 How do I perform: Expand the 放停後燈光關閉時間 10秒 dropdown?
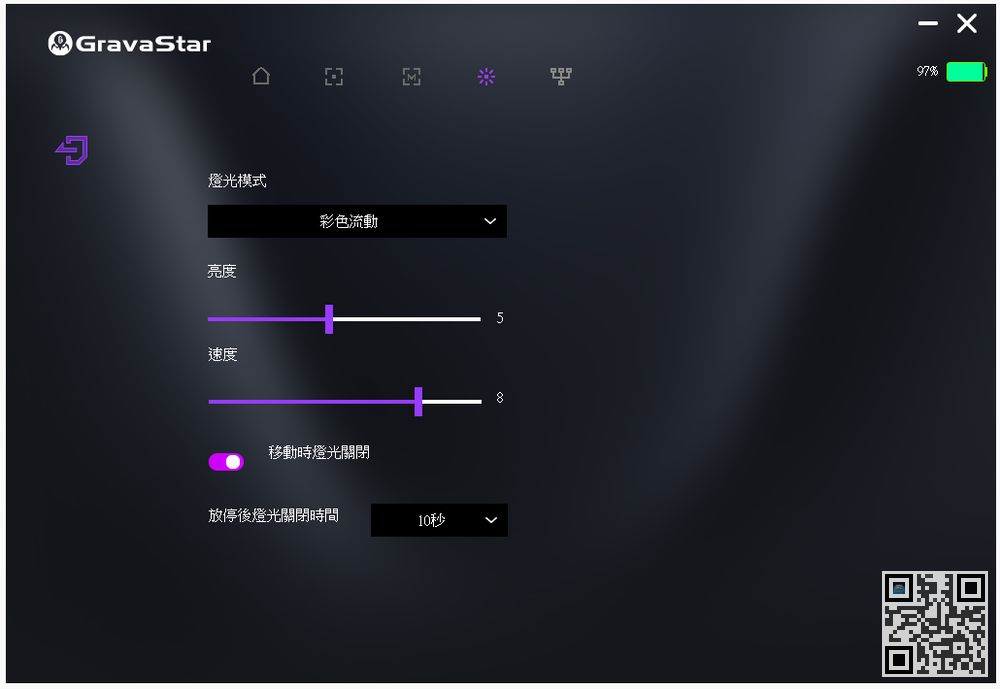(439, 520)
